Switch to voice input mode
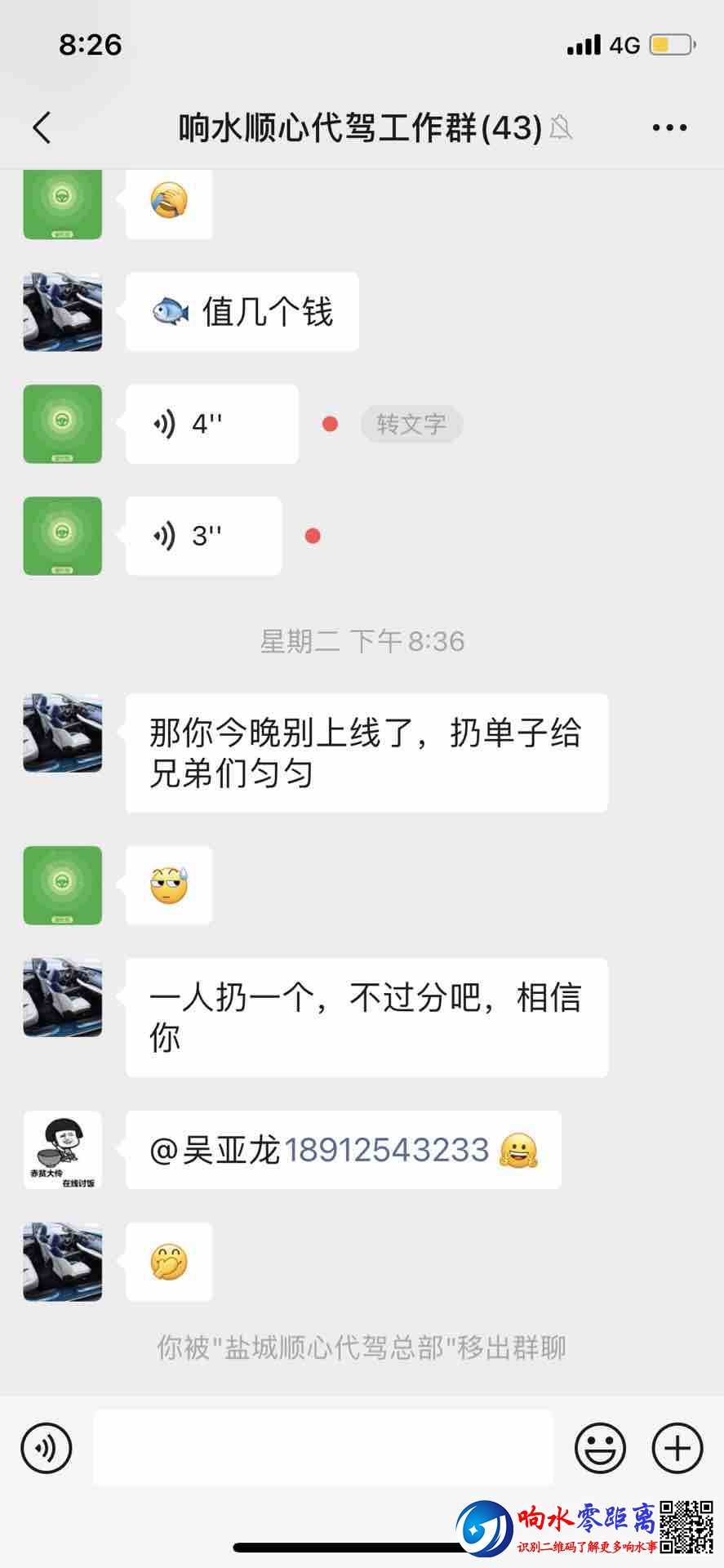Screen dimensions: 724x1568 tap(47, 1448)
